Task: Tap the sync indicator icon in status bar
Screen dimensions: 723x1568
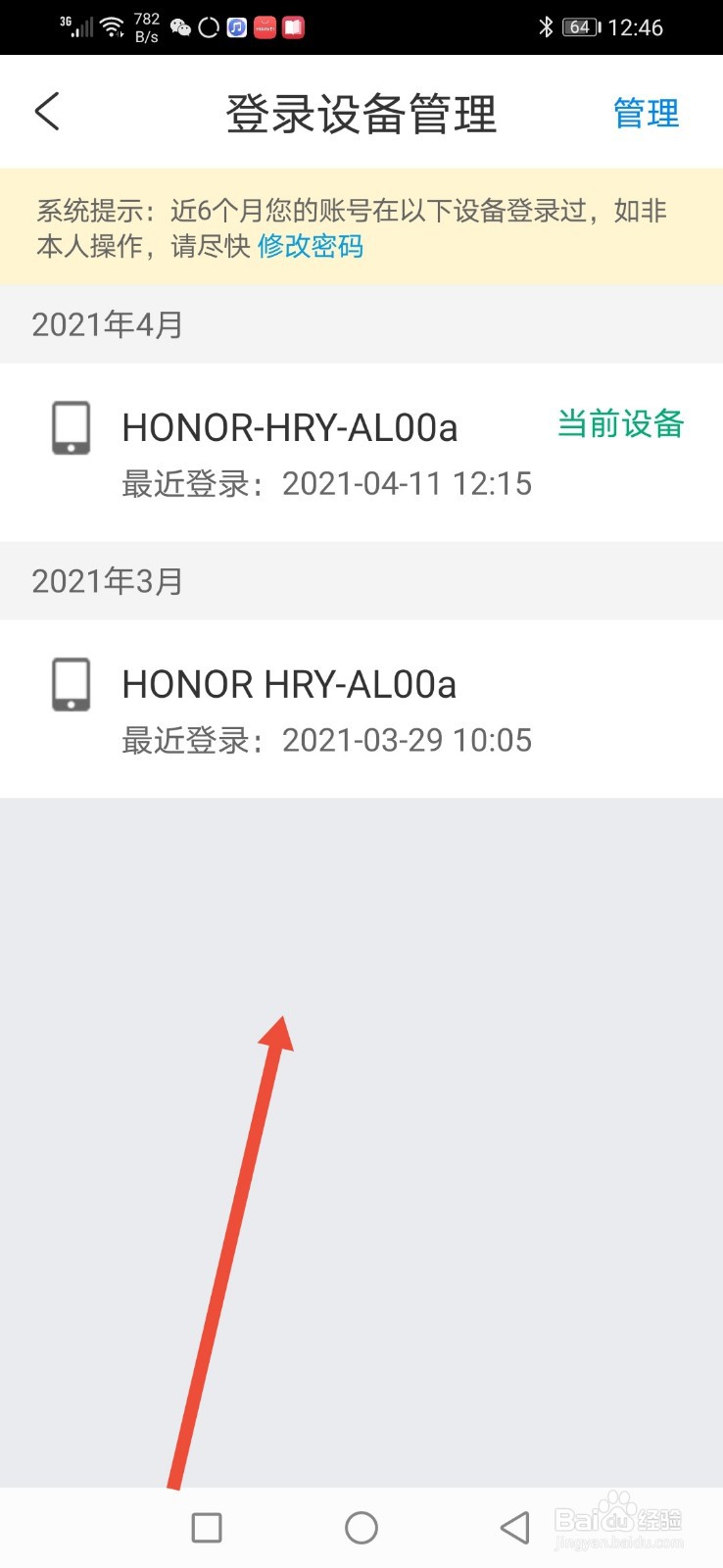Action: point(208,26)
